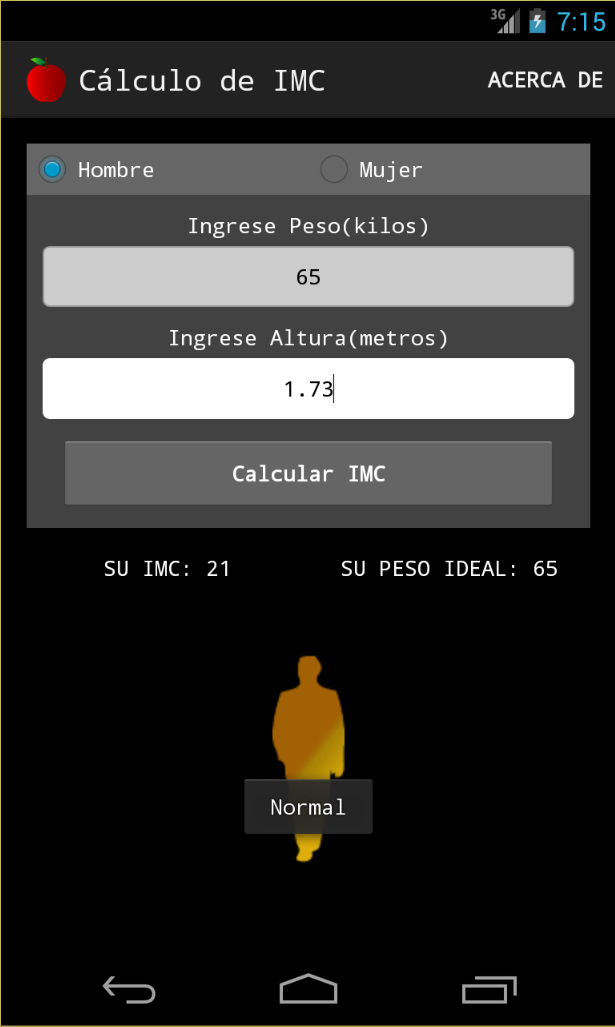Open the ACERCA DE page
615x1027 pixels.
pos(545,80)
